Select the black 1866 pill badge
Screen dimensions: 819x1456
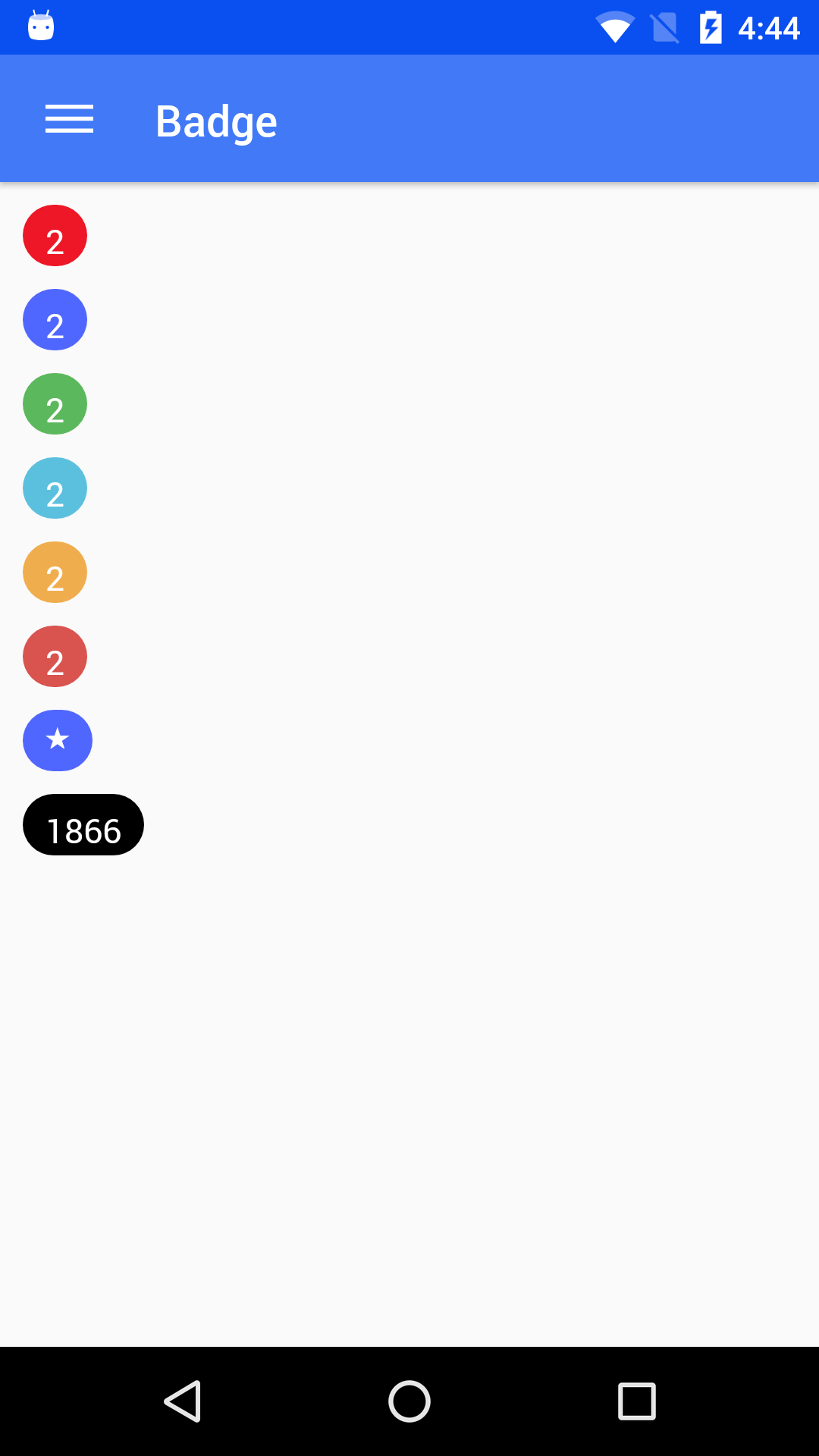83,825
